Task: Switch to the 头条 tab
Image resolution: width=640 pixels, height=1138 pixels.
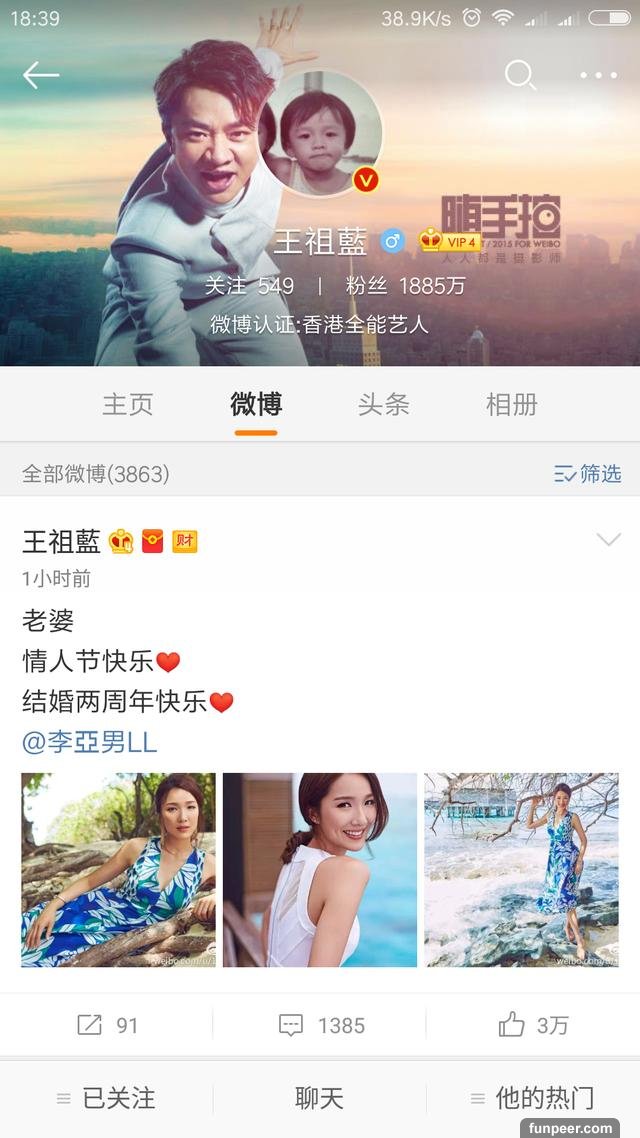Action: pos(384,404)
